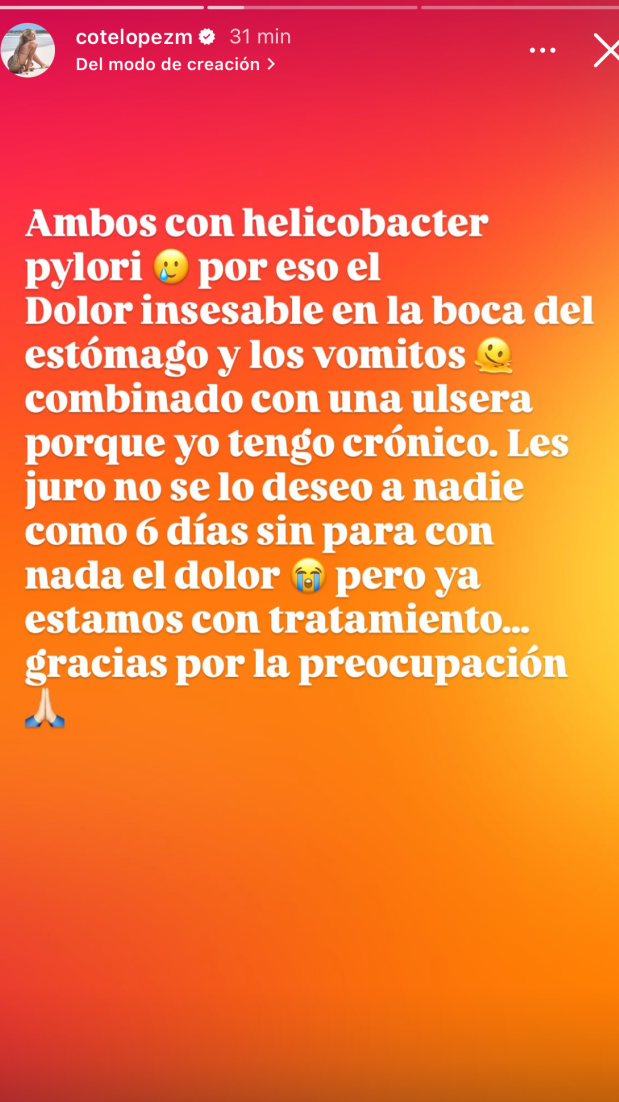Open the cotelopezm username link
The height and width of the screenshot is (1102, 619).
134,37
